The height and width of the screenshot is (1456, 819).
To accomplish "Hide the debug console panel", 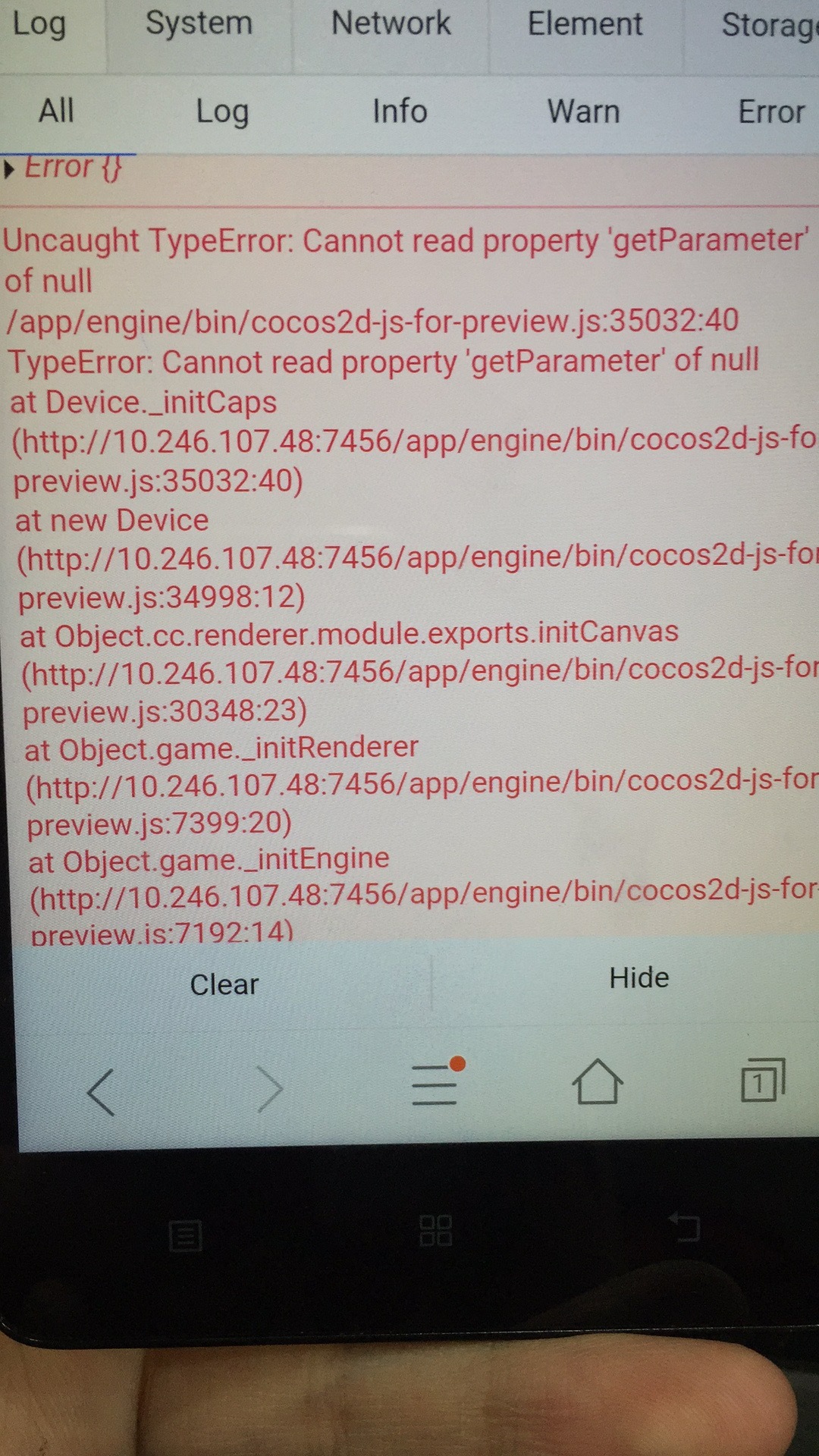I will click(x=639, y=978).
